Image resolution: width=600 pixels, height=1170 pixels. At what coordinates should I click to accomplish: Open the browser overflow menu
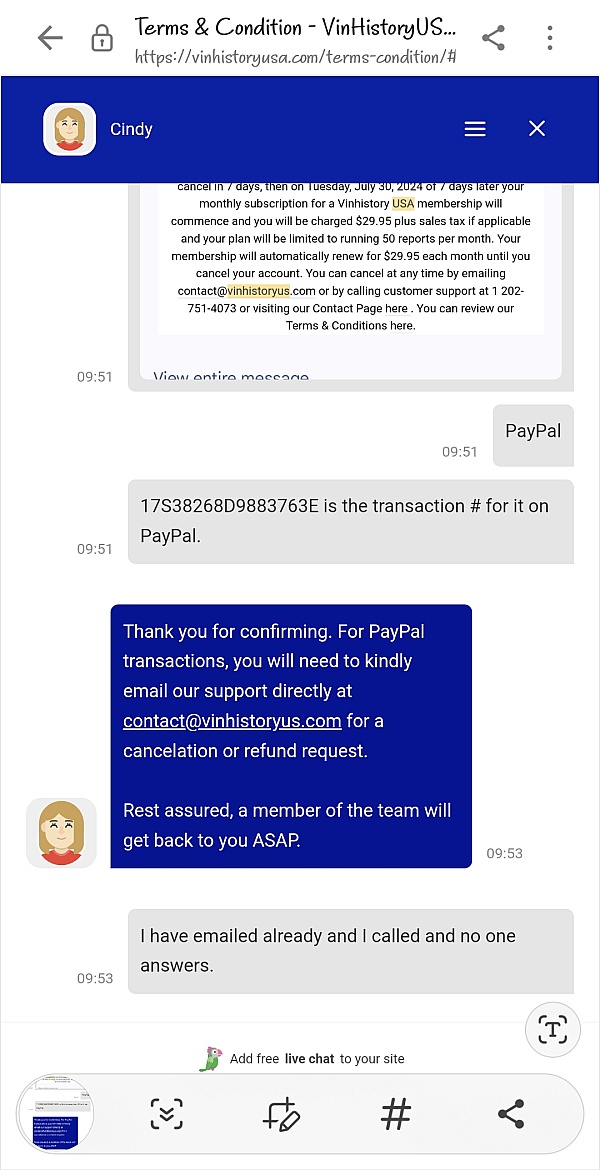[550, 39]
